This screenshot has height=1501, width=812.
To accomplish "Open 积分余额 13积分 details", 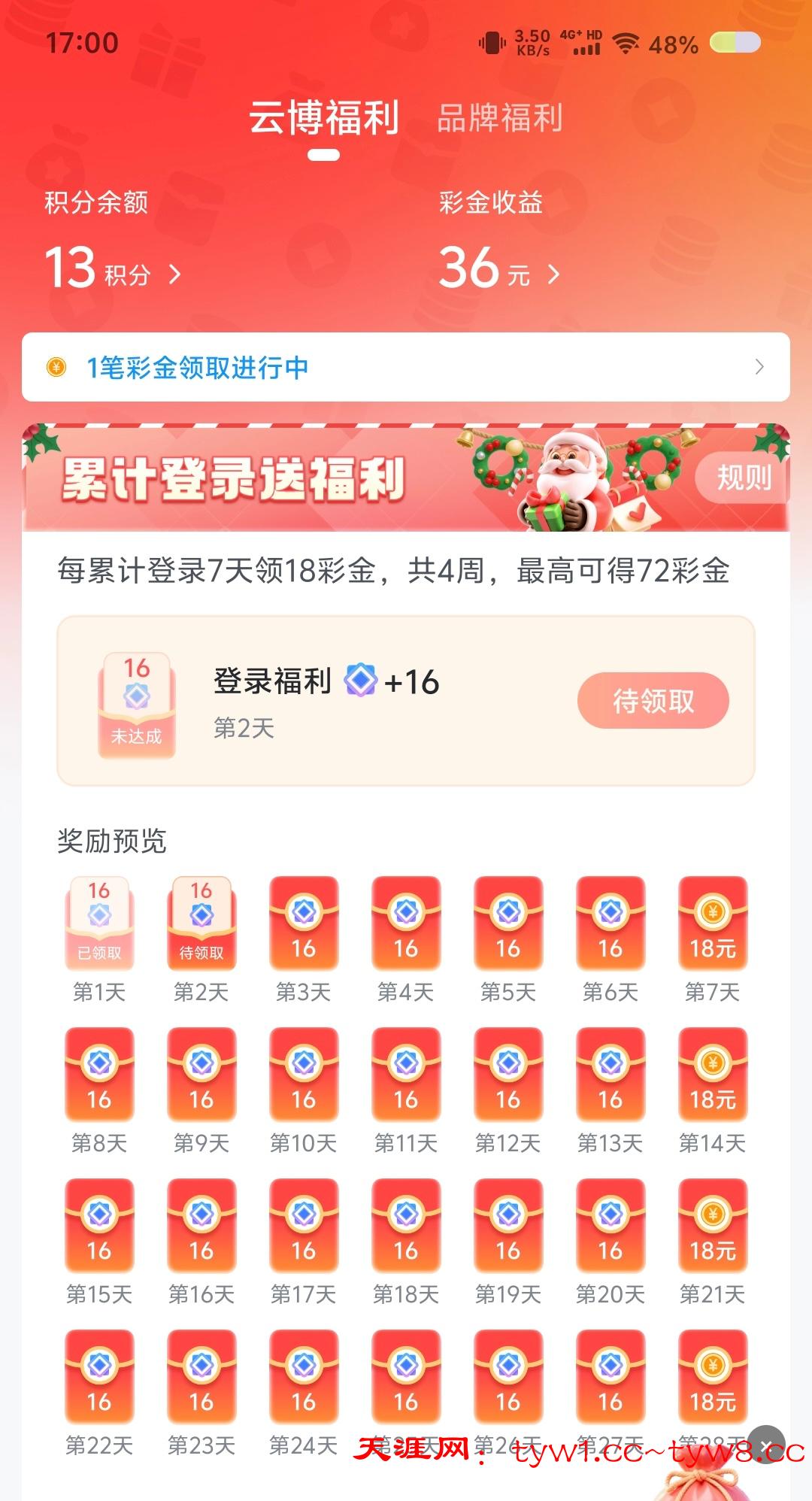I will pyautogui.click(x=113, y=268).
